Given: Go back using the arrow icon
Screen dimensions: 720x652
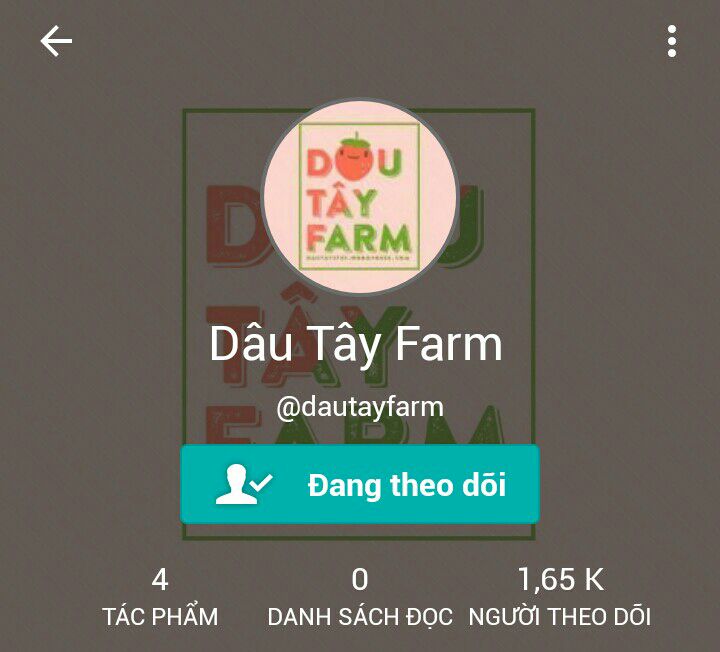Looking at the screenshot, I should (56, 41).
